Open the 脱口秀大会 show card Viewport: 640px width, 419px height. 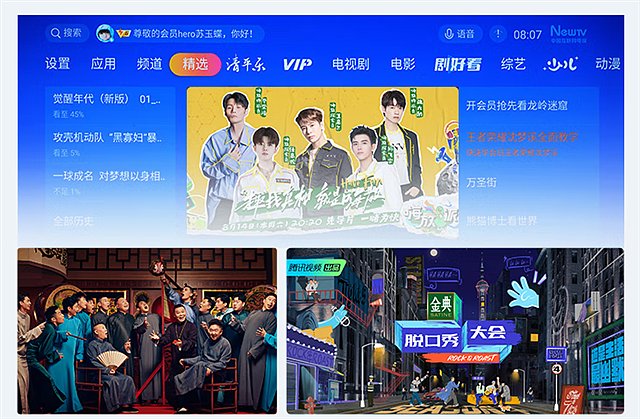(454, 330)
